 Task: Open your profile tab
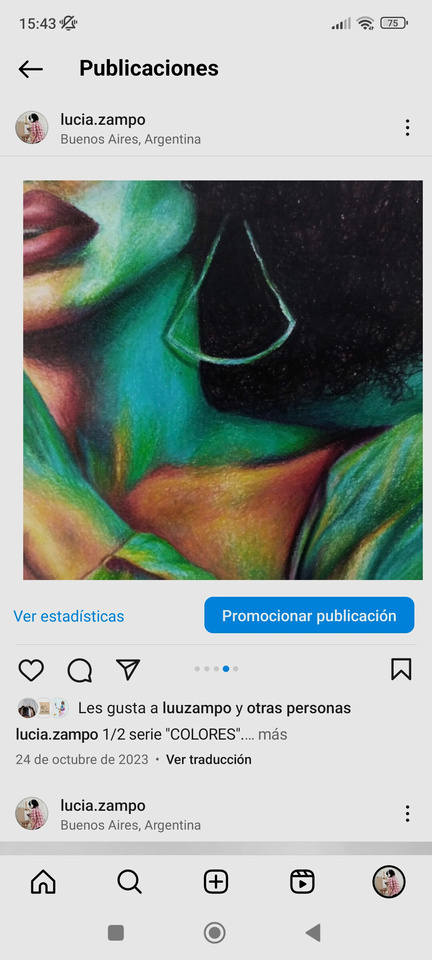pos(389,882)
